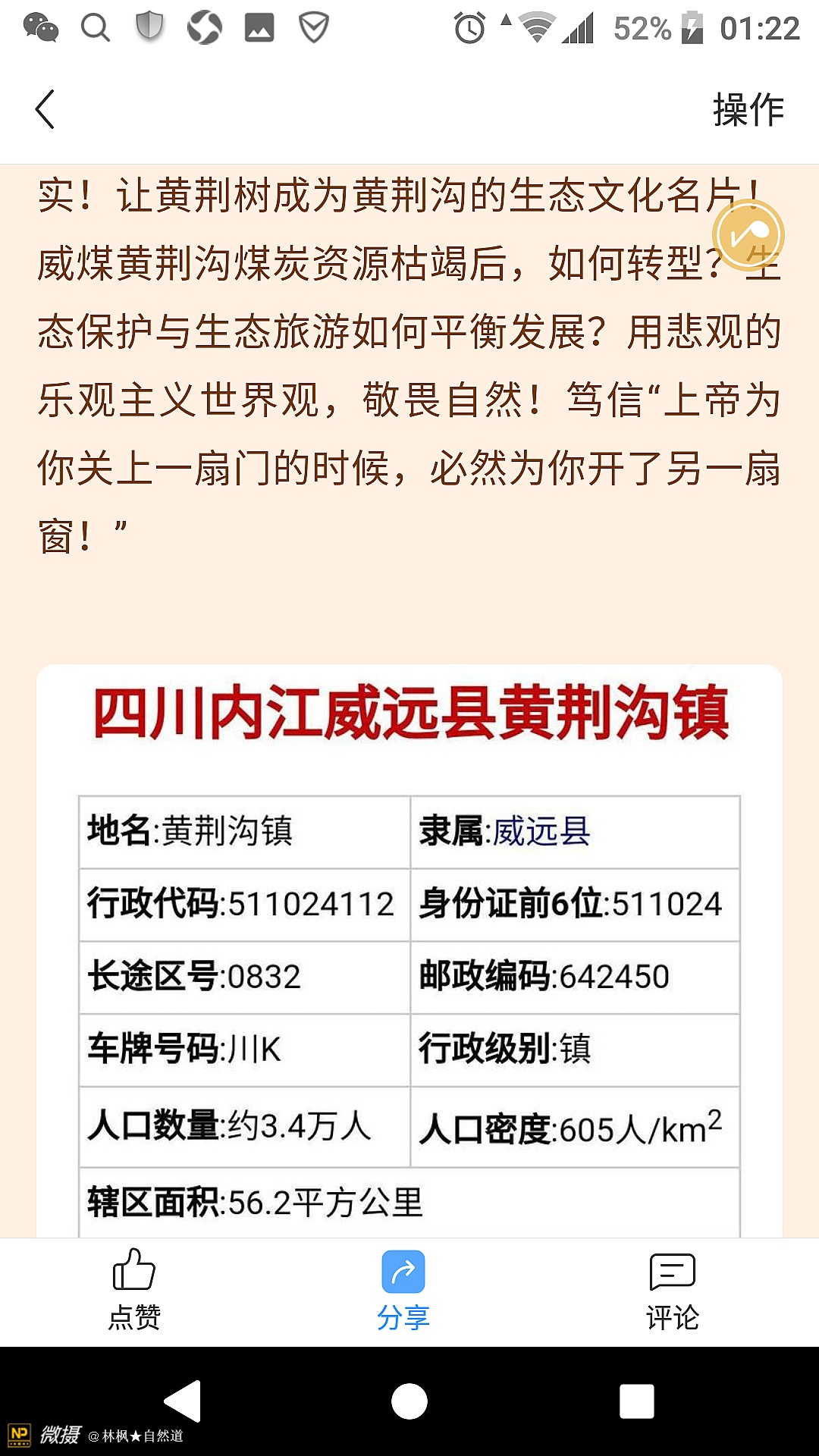Tap the system back button

pyautogui.click(x=183, y=1401)
